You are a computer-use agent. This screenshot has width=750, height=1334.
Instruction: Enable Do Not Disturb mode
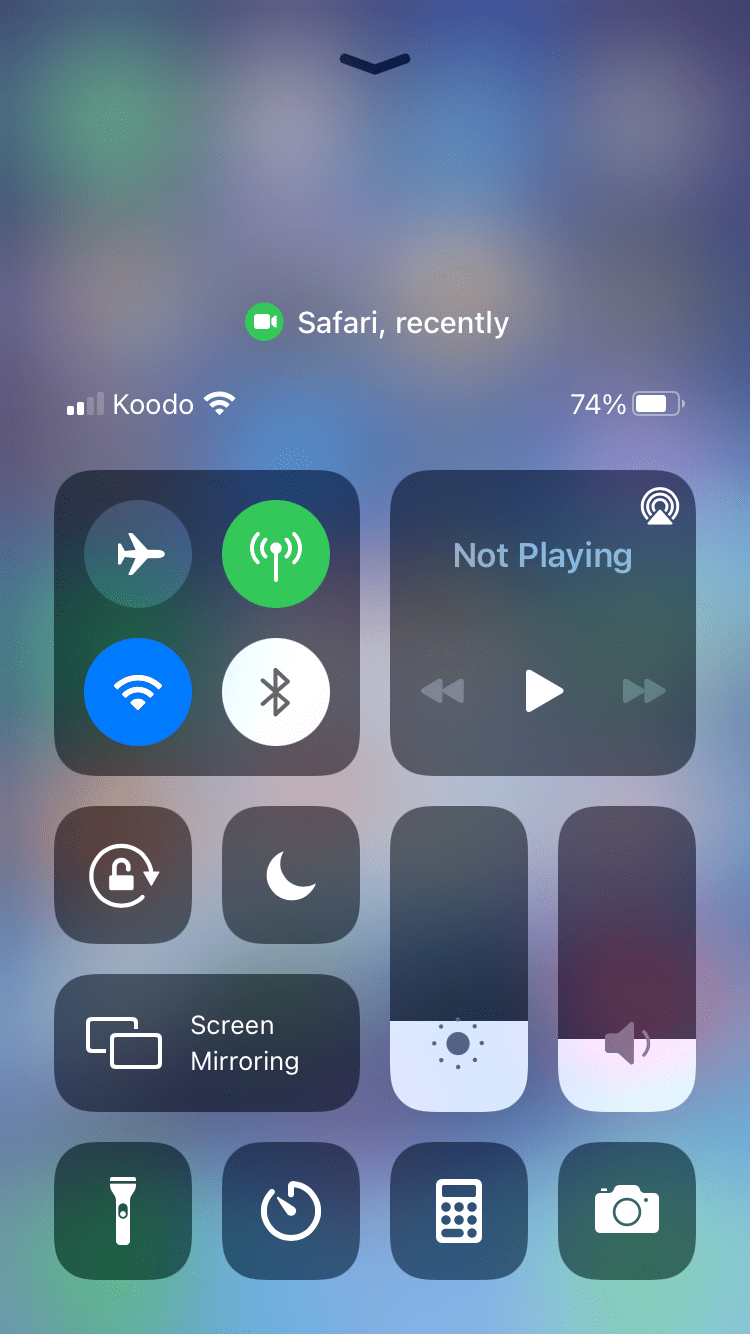(x=290, y=874)
